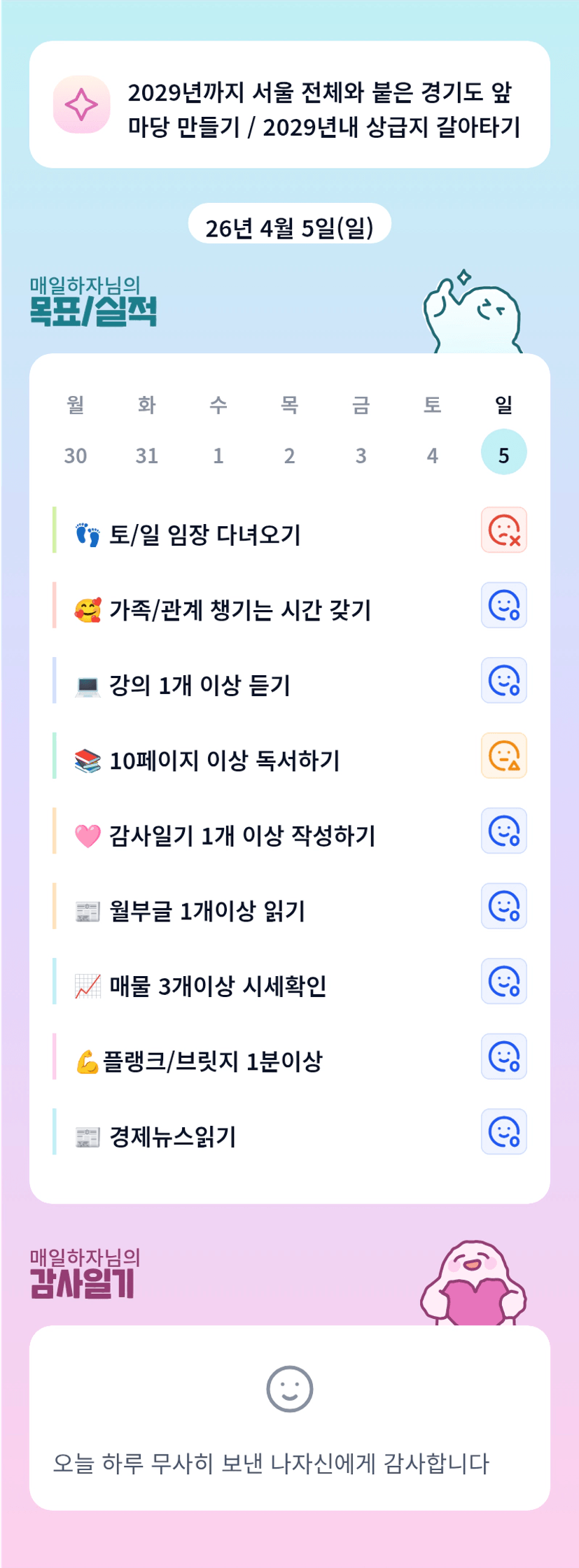Update the status face for 경제뉴스읽기
Image resolution: width=579 pixels, height=1568 pixels.
point(503,1131)
